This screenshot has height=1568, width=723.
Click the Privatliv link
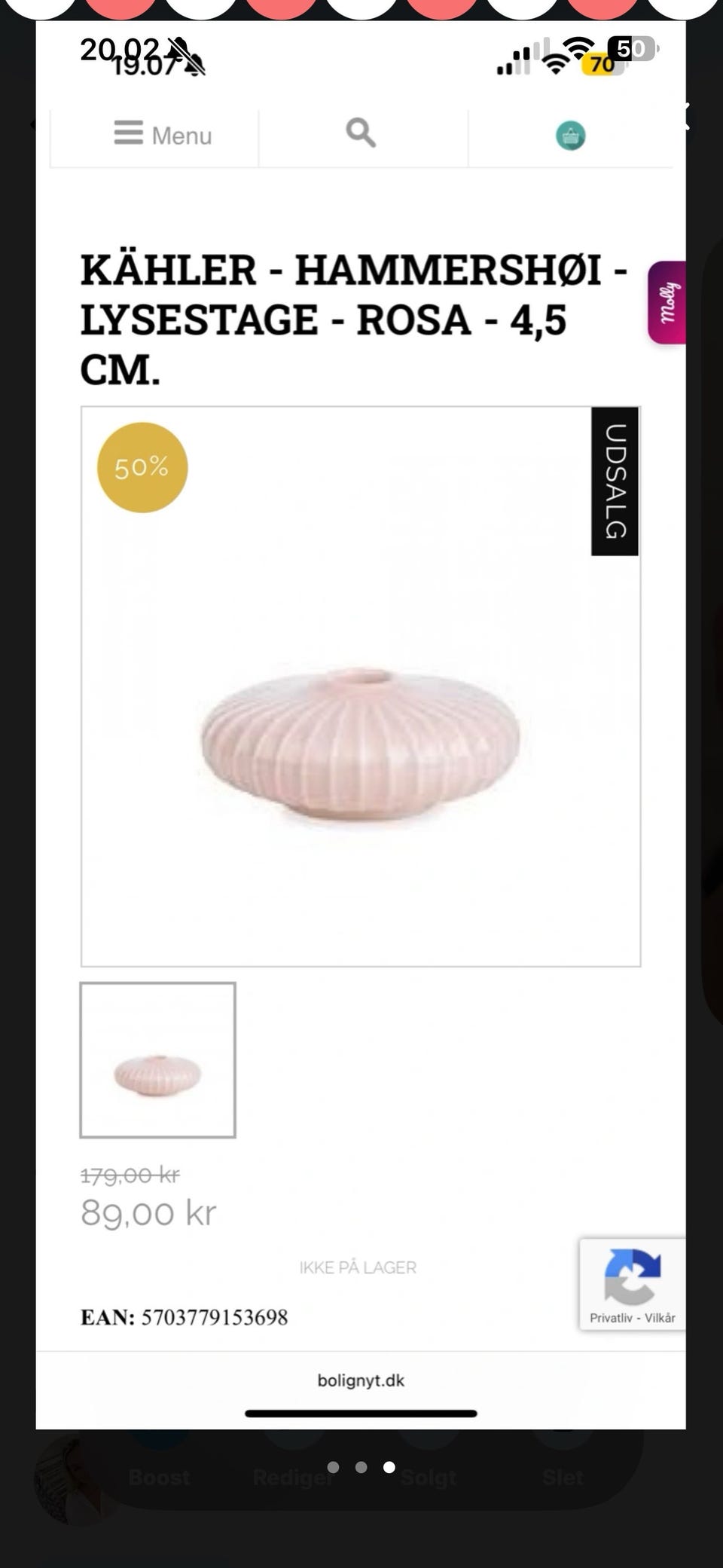click(x=612, y=1319)
